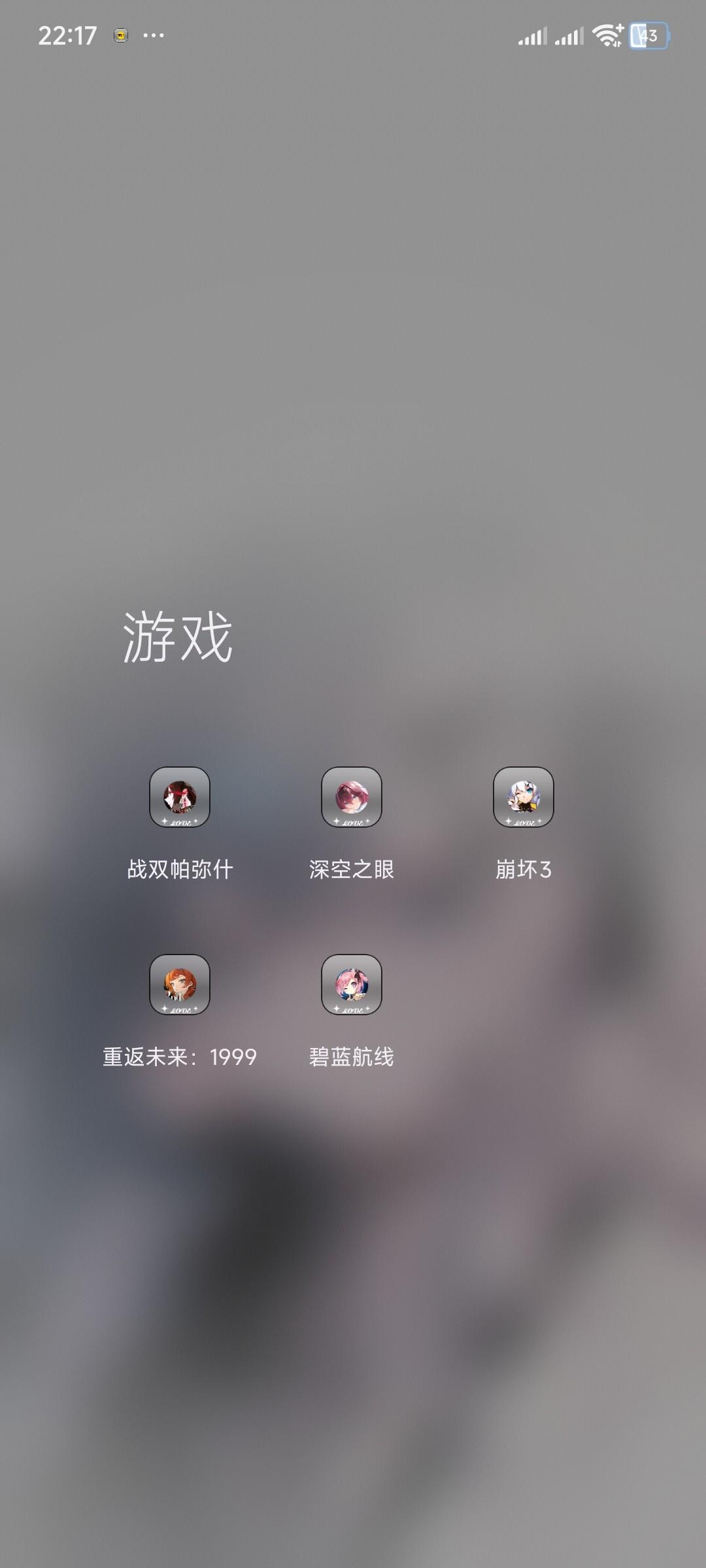Launch 深空之眼 from the folder
The height and width of the screenshot is (1568, 706).
click(x=352, y=797)
